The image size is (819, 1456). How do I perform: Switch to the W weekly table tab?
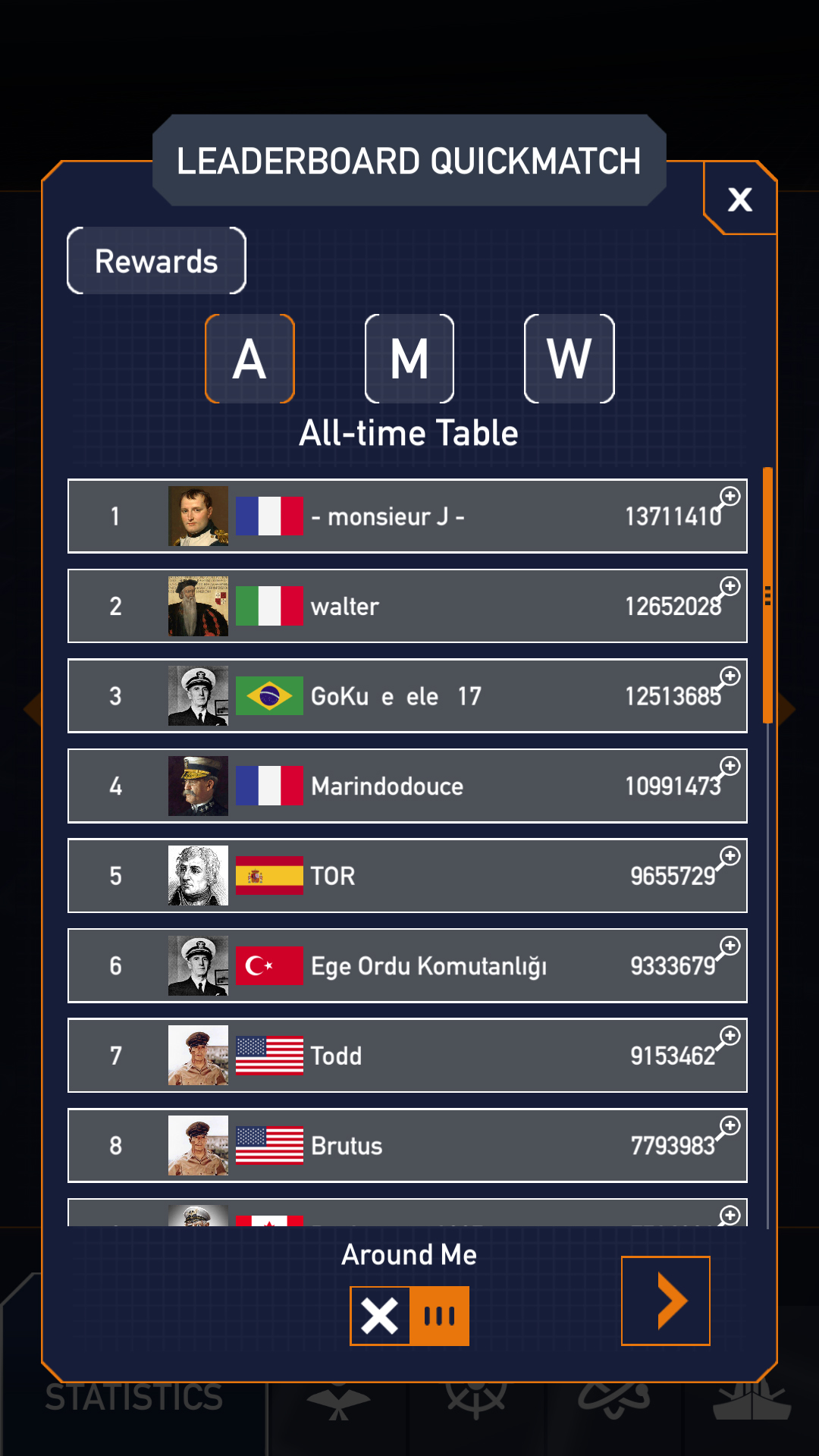pos(569,359)
